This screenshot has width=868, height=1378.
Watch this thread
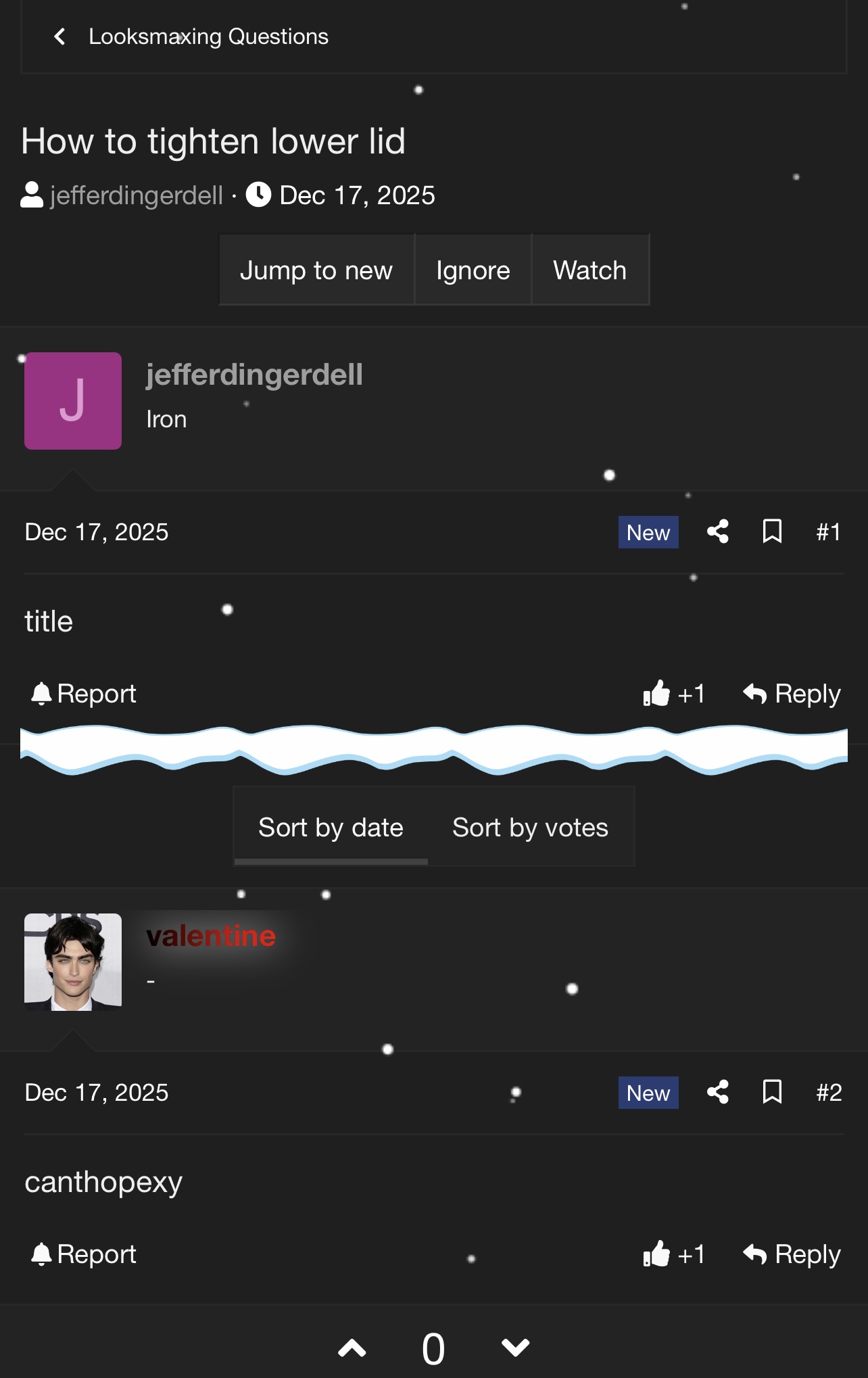click(589, 270)
